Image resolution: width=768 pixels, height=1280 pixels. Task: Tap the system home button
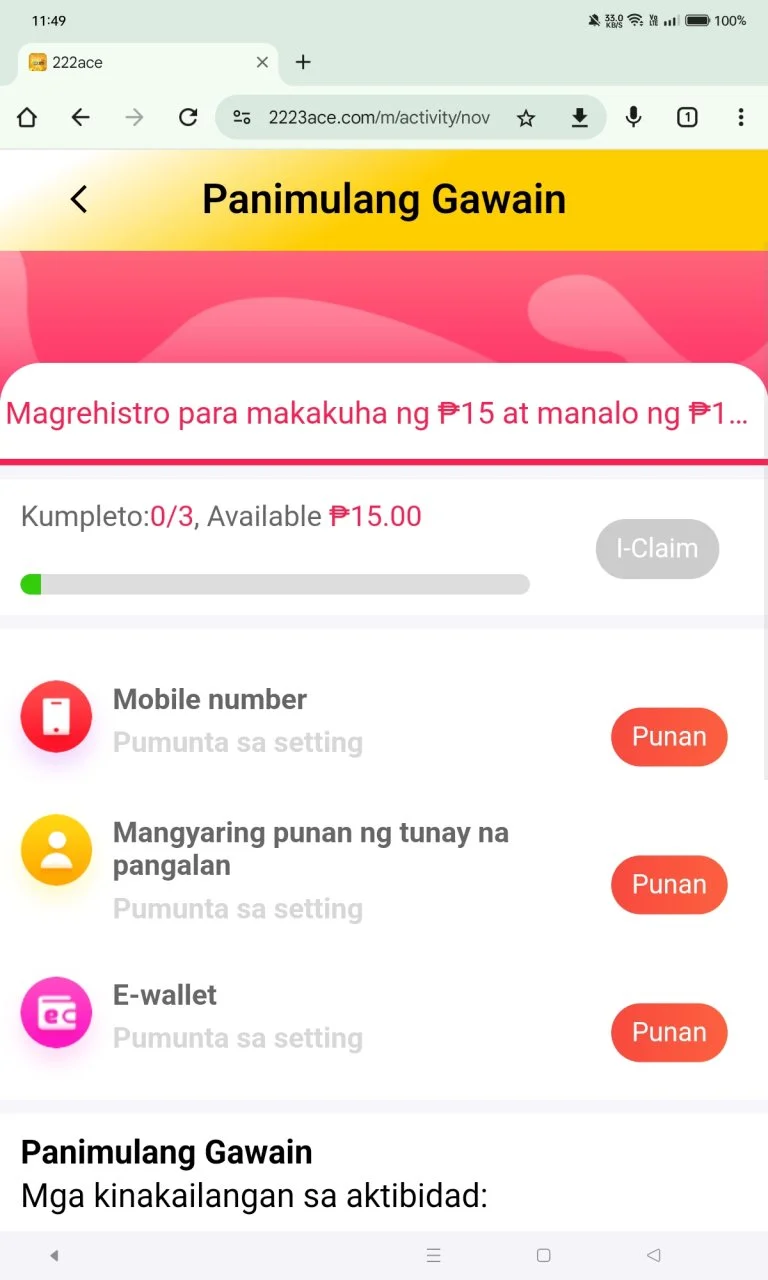[x=543, y=1255]
